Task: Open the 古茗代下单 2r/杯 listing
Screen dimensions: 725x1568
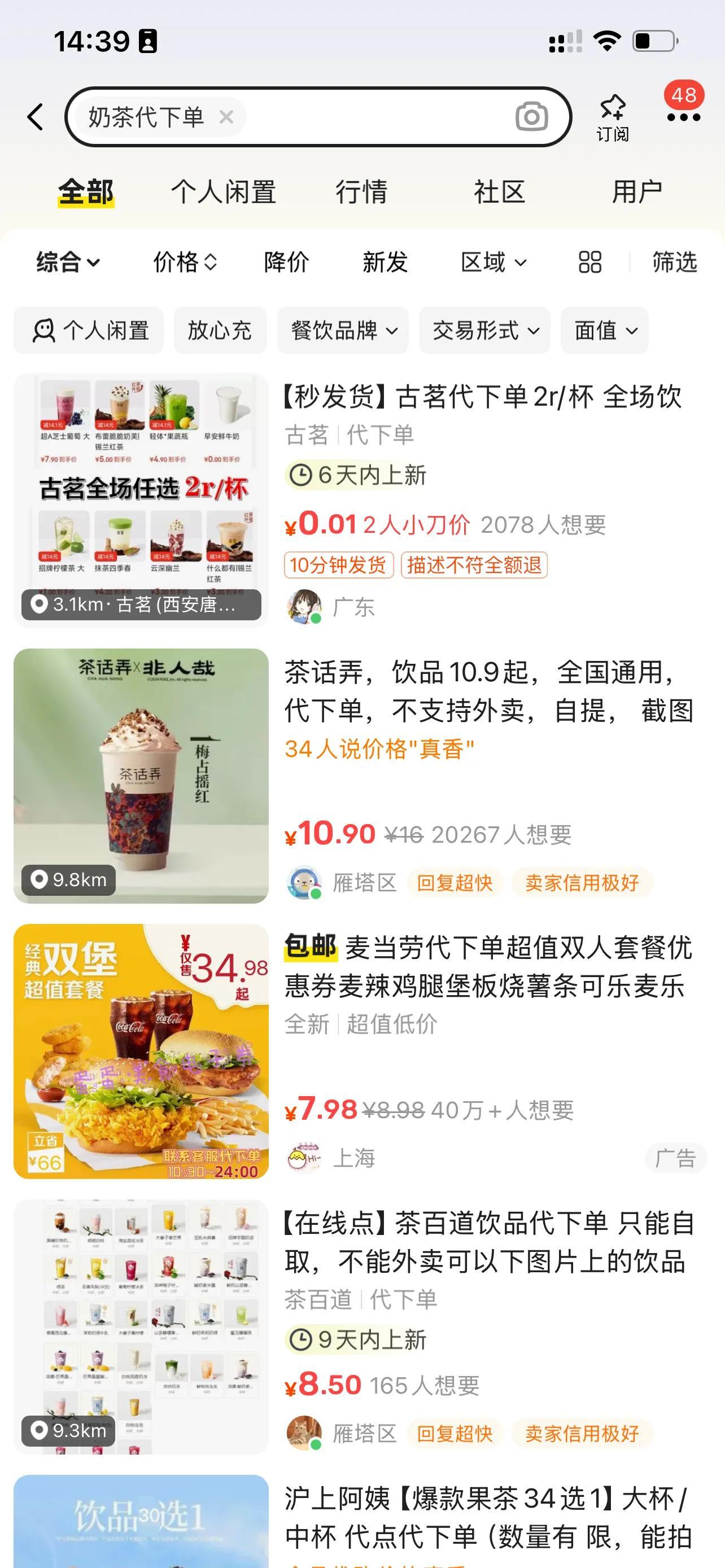Action: [x=481, y=397]
